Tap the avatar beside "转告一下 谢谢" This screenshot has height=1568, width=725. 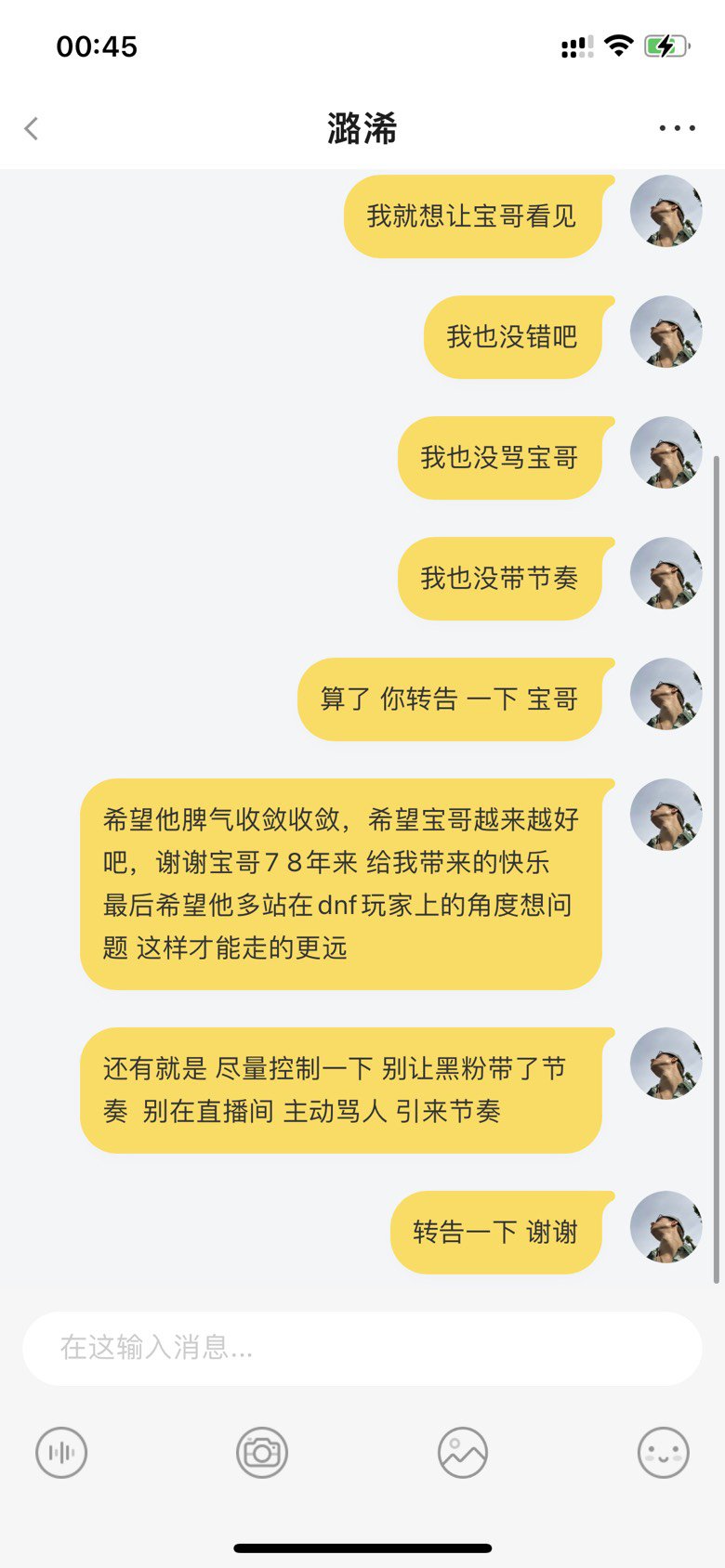[x=666, y=1227]
